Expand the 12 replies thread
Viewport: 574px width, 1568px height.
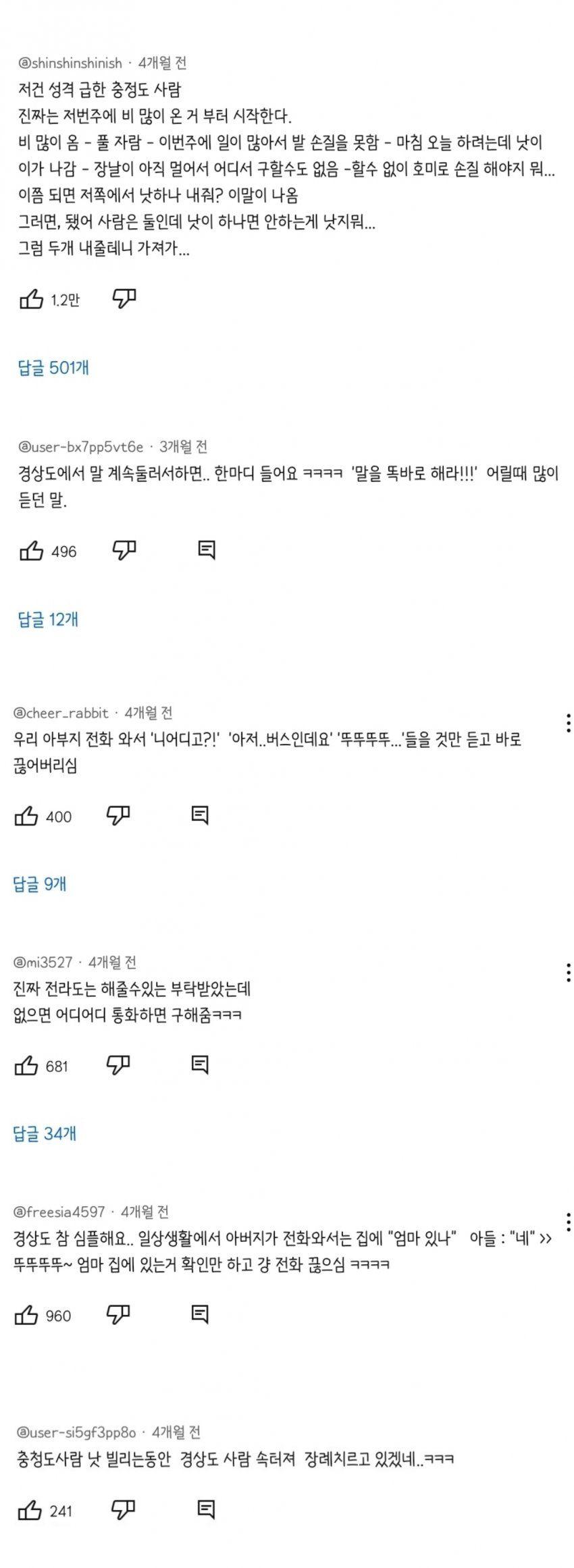(x=48, y=619)
